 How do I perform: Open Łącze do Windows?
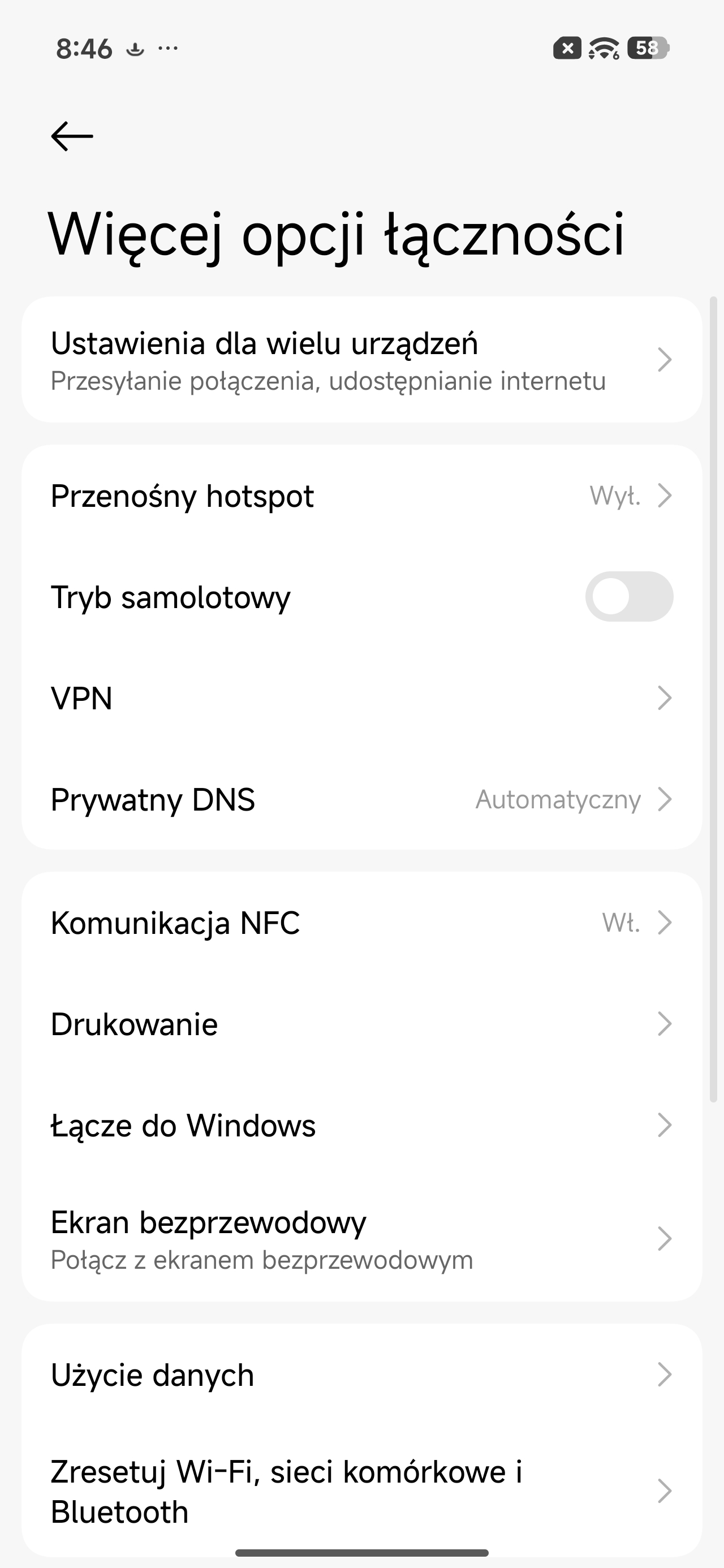[361, 1126]
